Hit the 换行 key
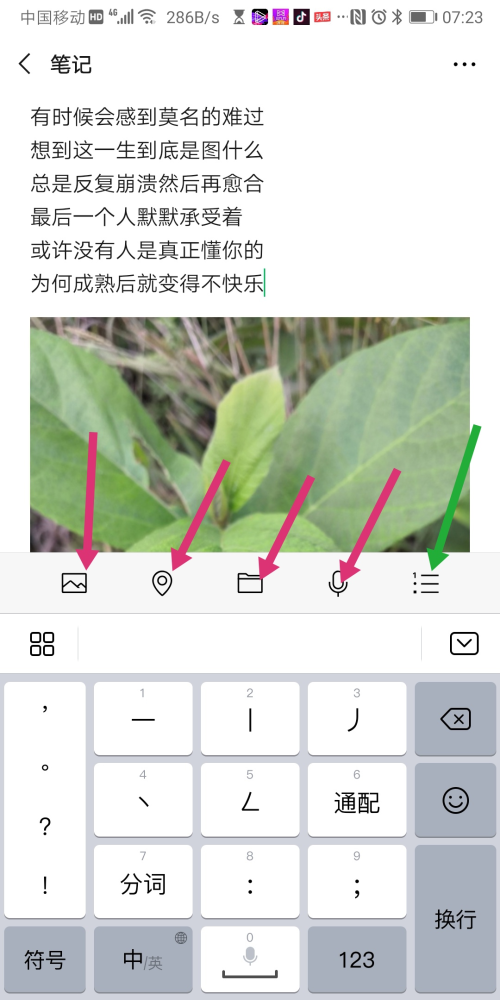Image resolution: width=500 pixels, height=1000 pixels. (455, 919)
